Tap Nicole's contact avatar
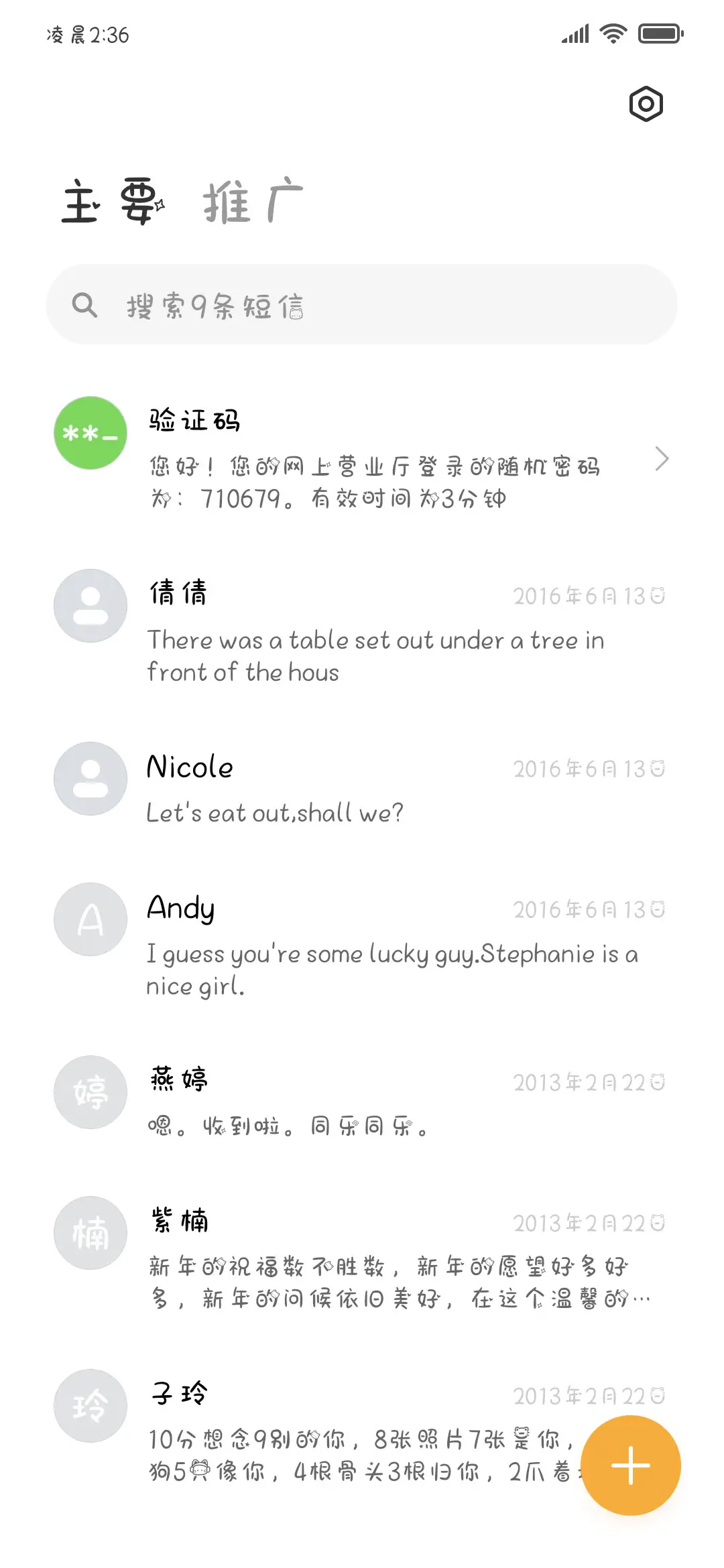 coord(90,779)
